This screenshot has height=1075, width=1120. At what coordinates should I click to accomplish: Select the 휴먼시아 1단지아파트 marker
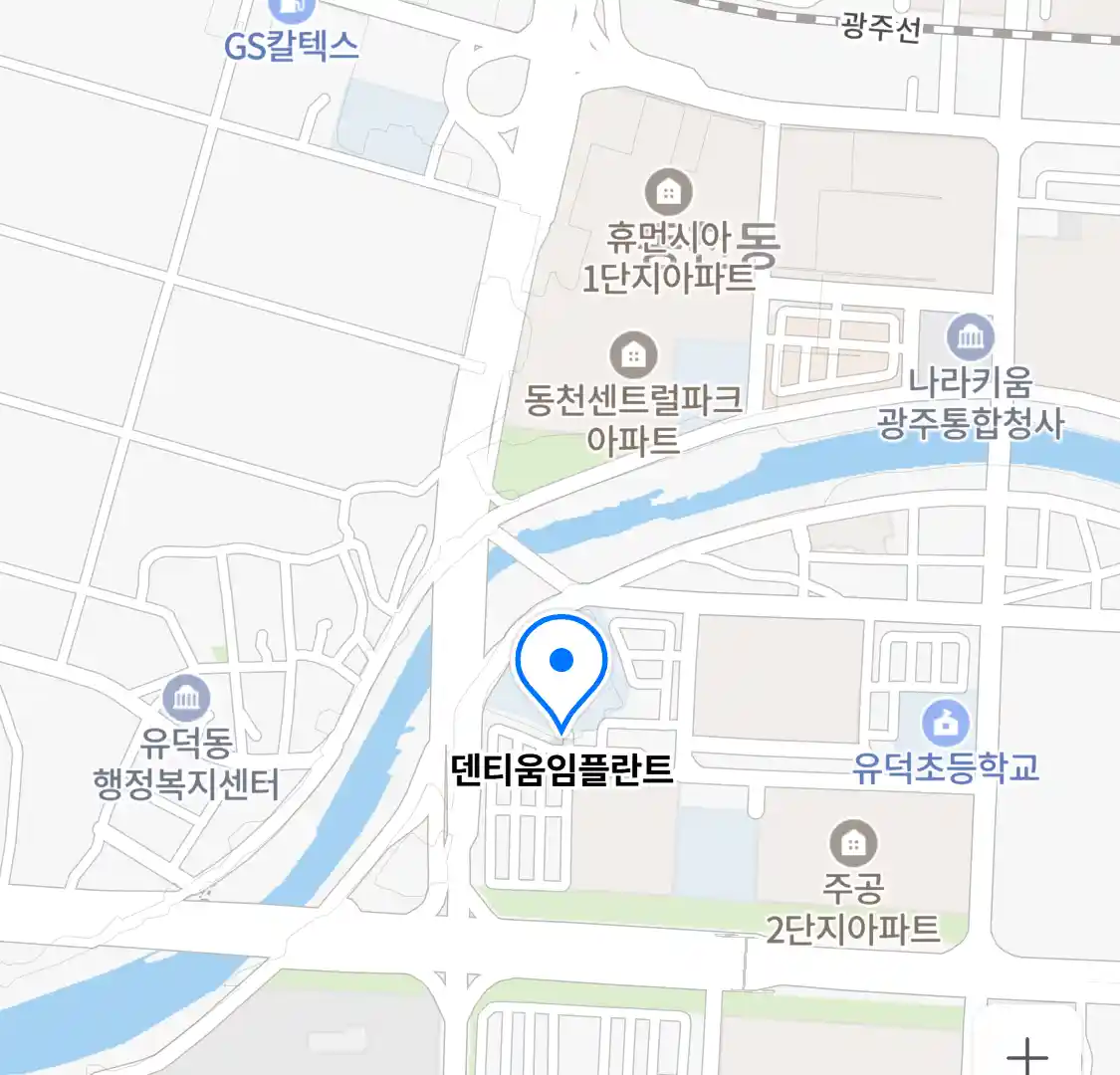[x=668, y=192]
